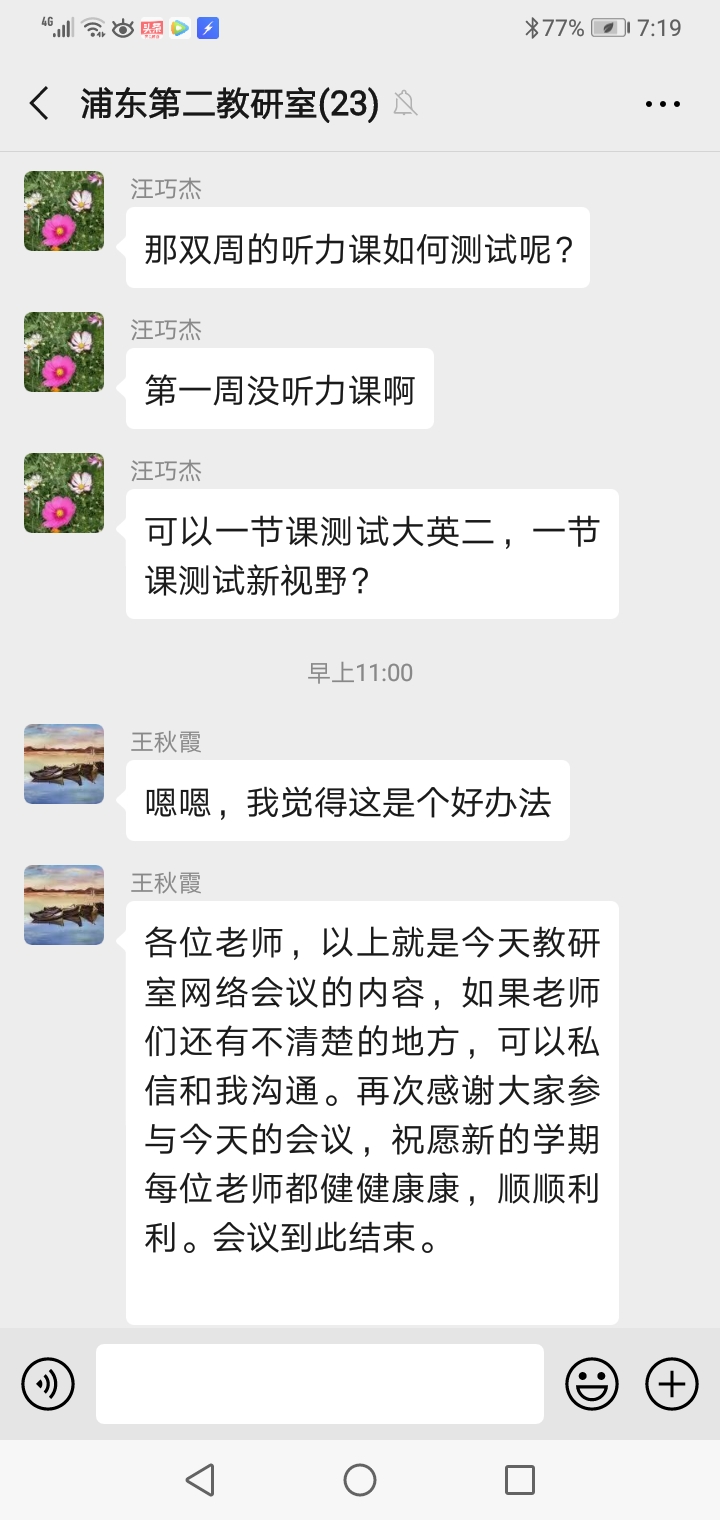This screenshot has height=1520, width=720.
Task: Open the group chat overflow menu
Action: 662,104
